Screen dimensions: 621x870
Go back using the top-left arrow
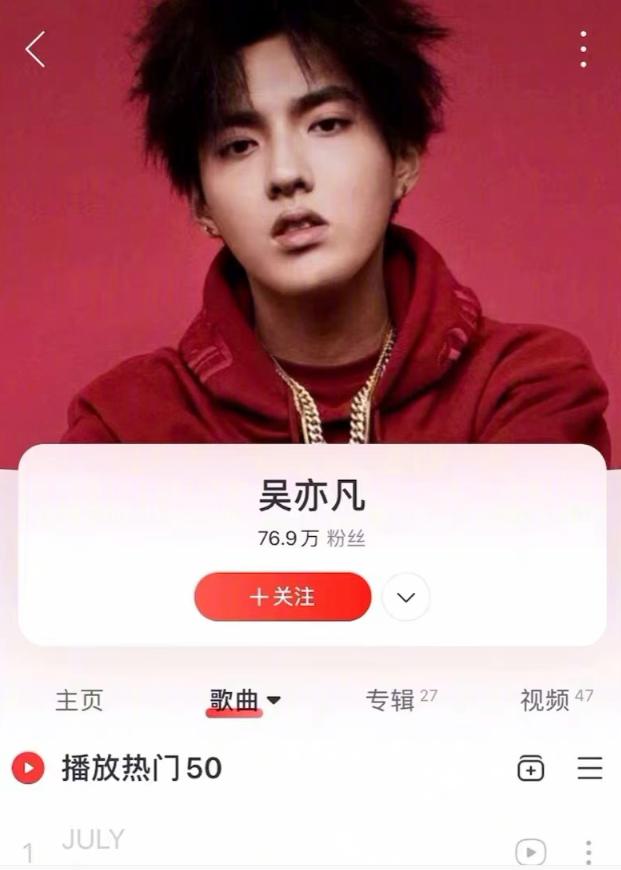coord(36,49)
